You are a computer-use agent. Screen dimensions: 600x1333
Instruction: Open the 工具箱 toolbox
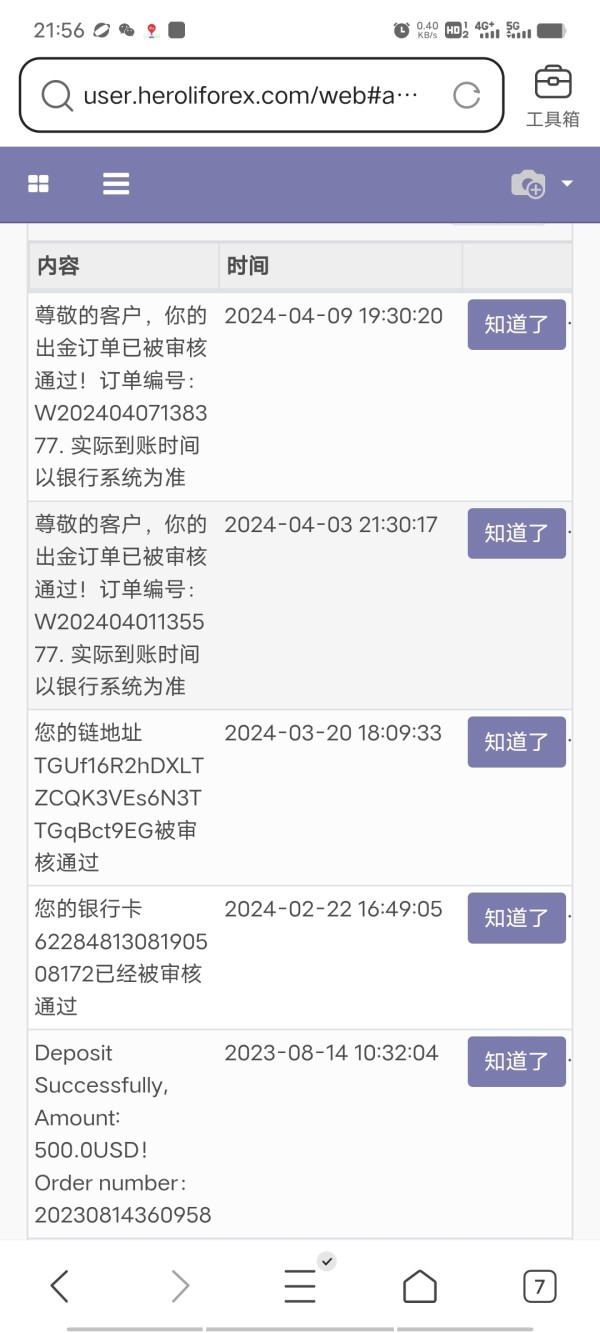click(553, 96)
